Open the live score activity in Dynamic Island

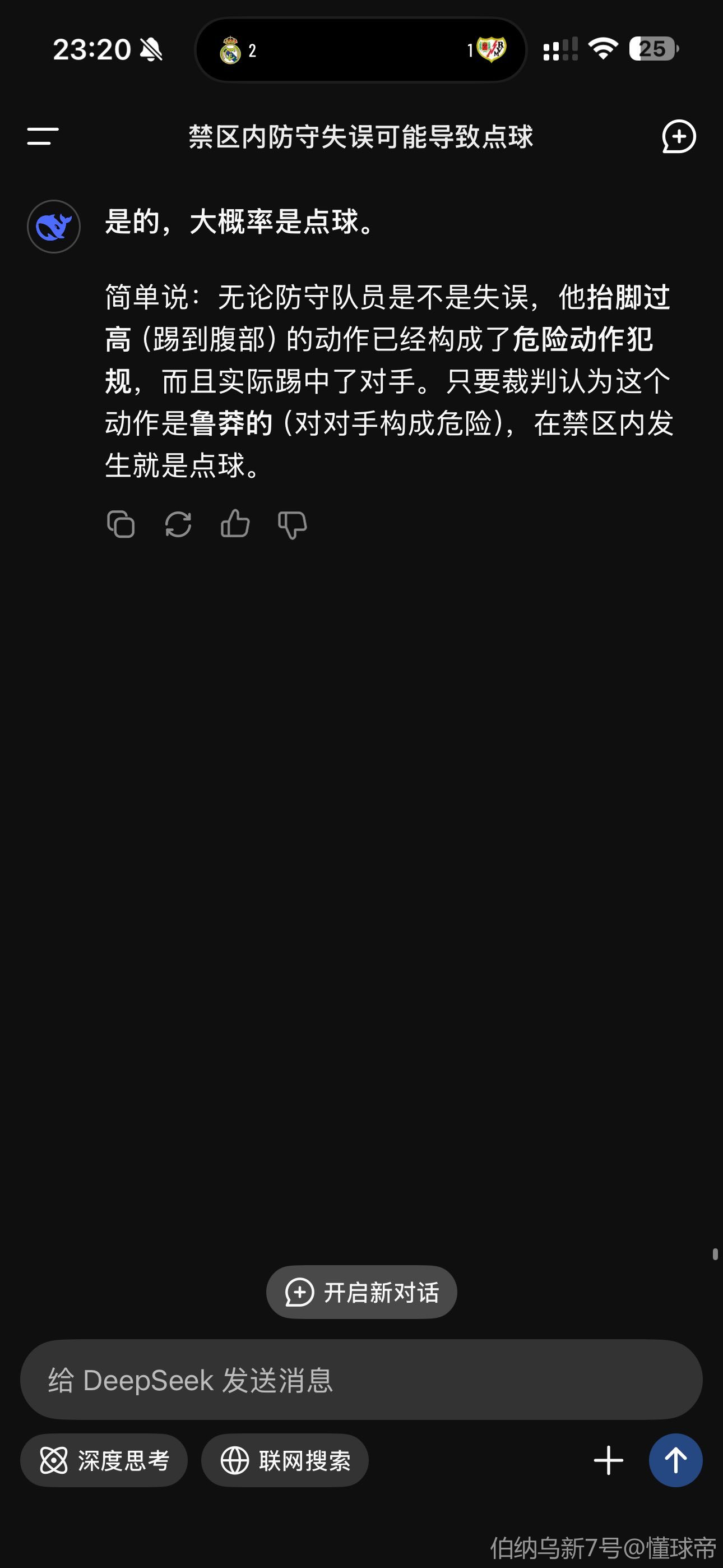pyautogui.click(x=361, y=50)
